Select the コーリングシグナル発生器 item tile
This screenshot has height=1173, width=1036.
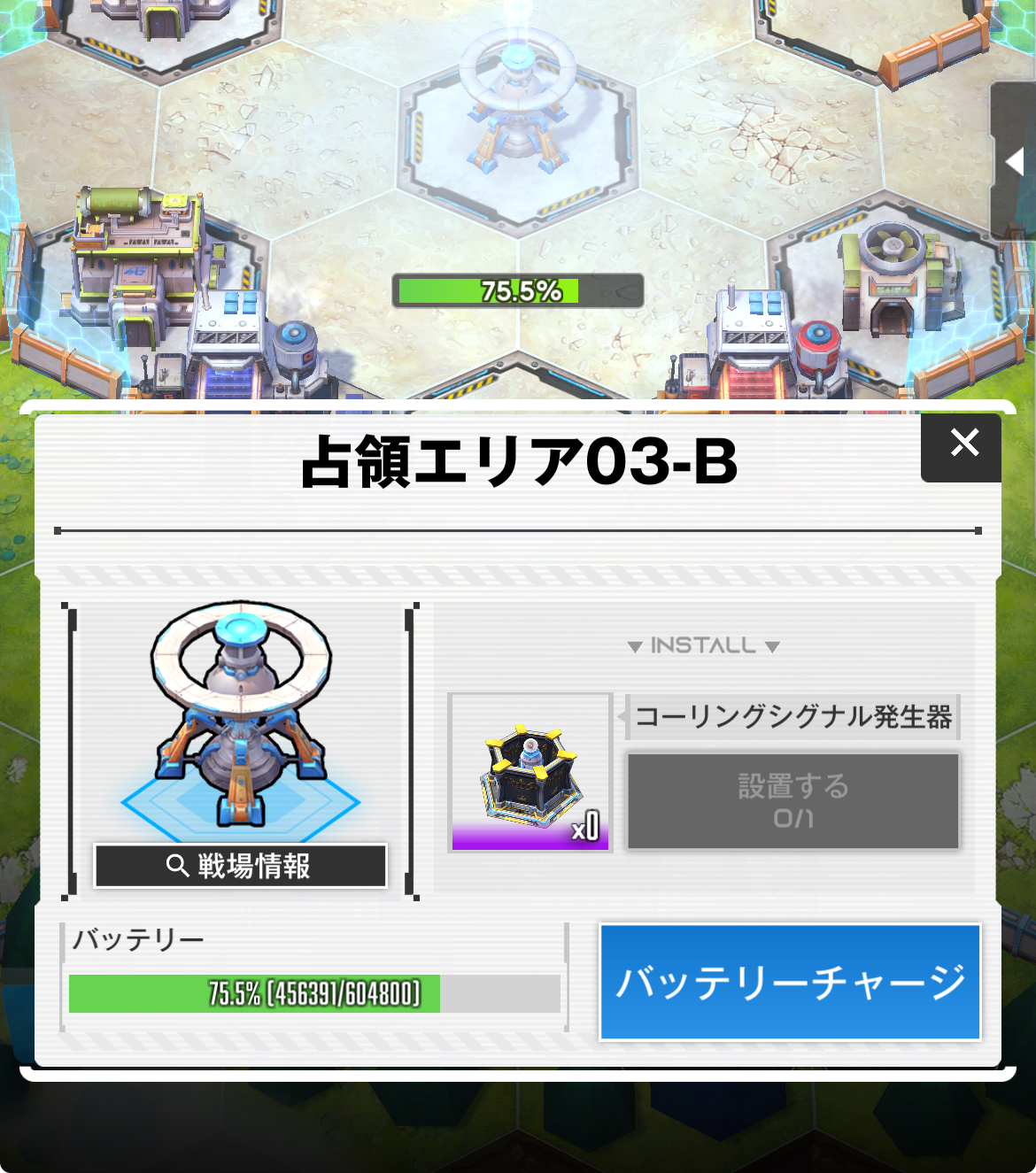[x=530, y=773]
